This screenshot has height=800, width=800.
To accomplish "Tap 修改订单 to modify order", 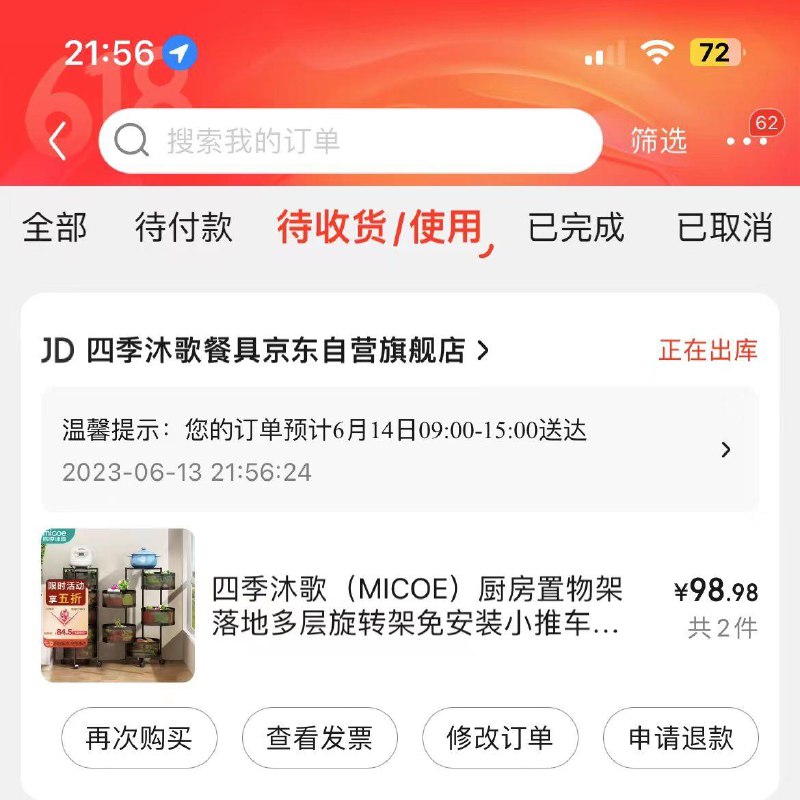I will pos(500,739).
